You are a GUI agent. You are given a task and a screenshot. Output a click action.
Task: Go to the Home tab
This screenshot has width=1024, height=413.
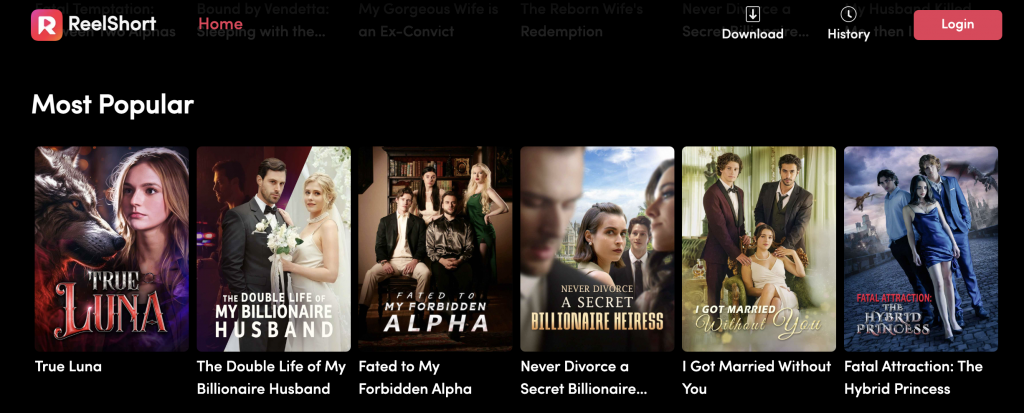[220, 24]
